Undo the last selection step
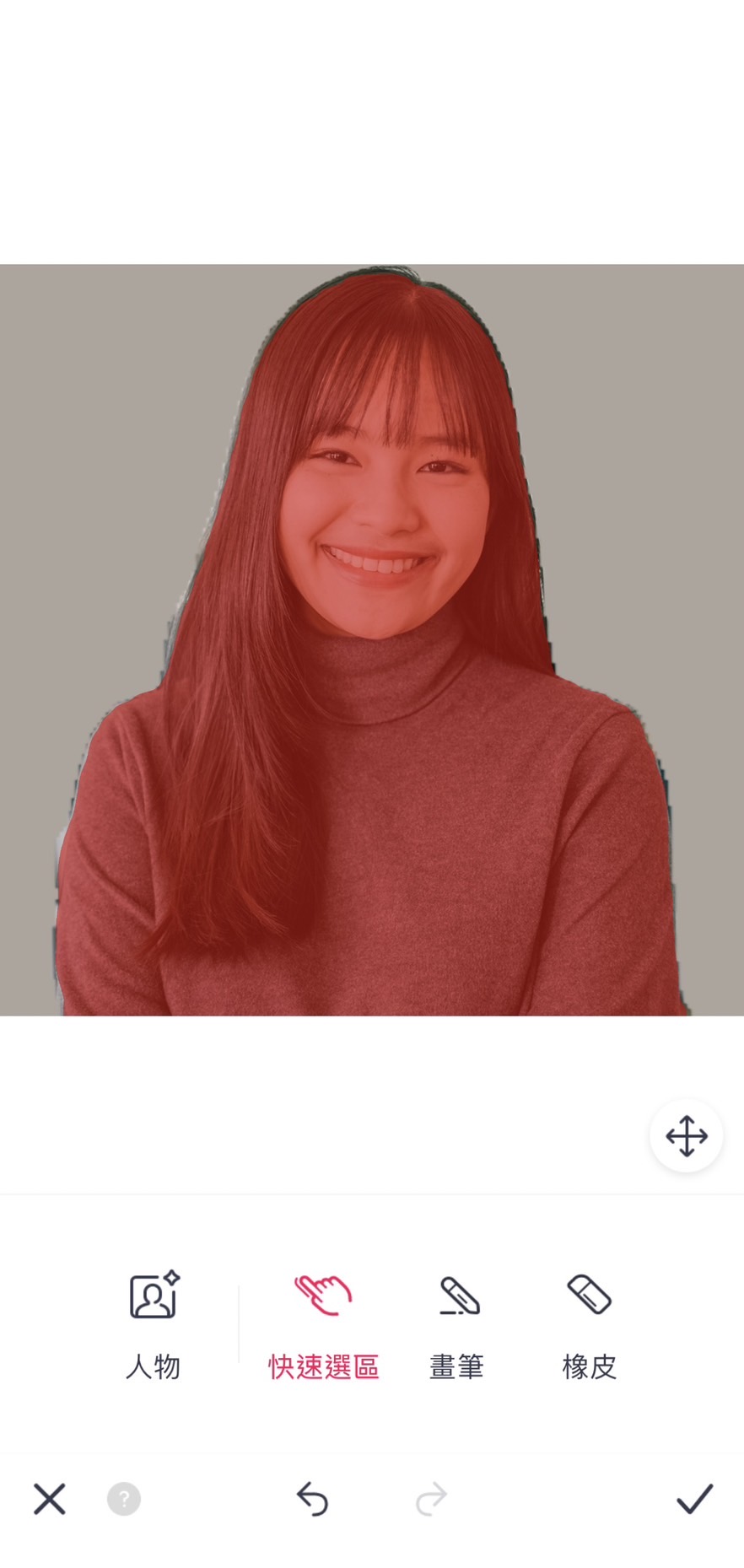744x1568 pixels. click(x=313, y=1499)
